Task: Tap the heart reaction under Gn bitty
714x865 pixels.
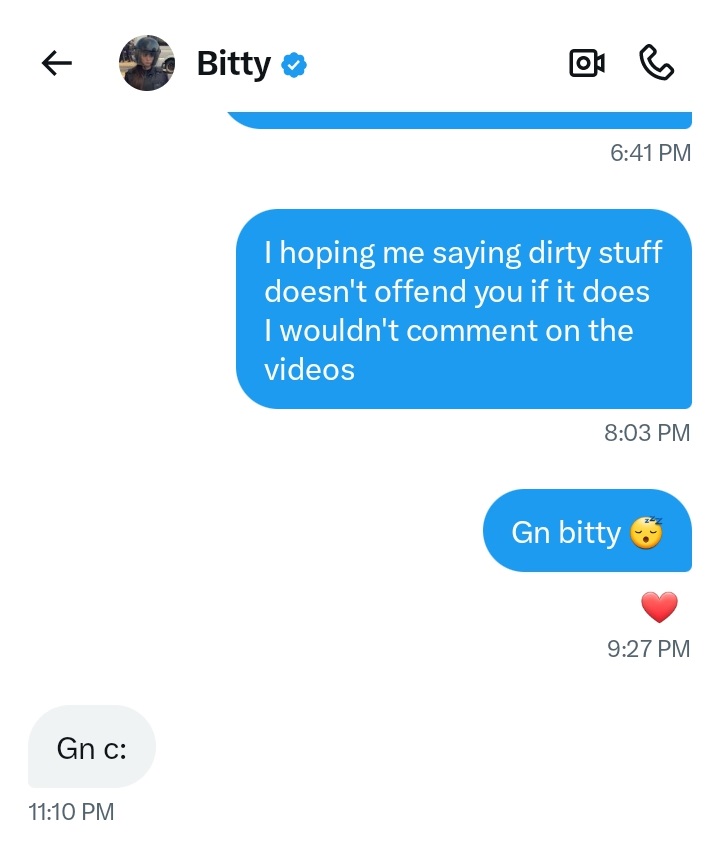Action: coord(659,606)
